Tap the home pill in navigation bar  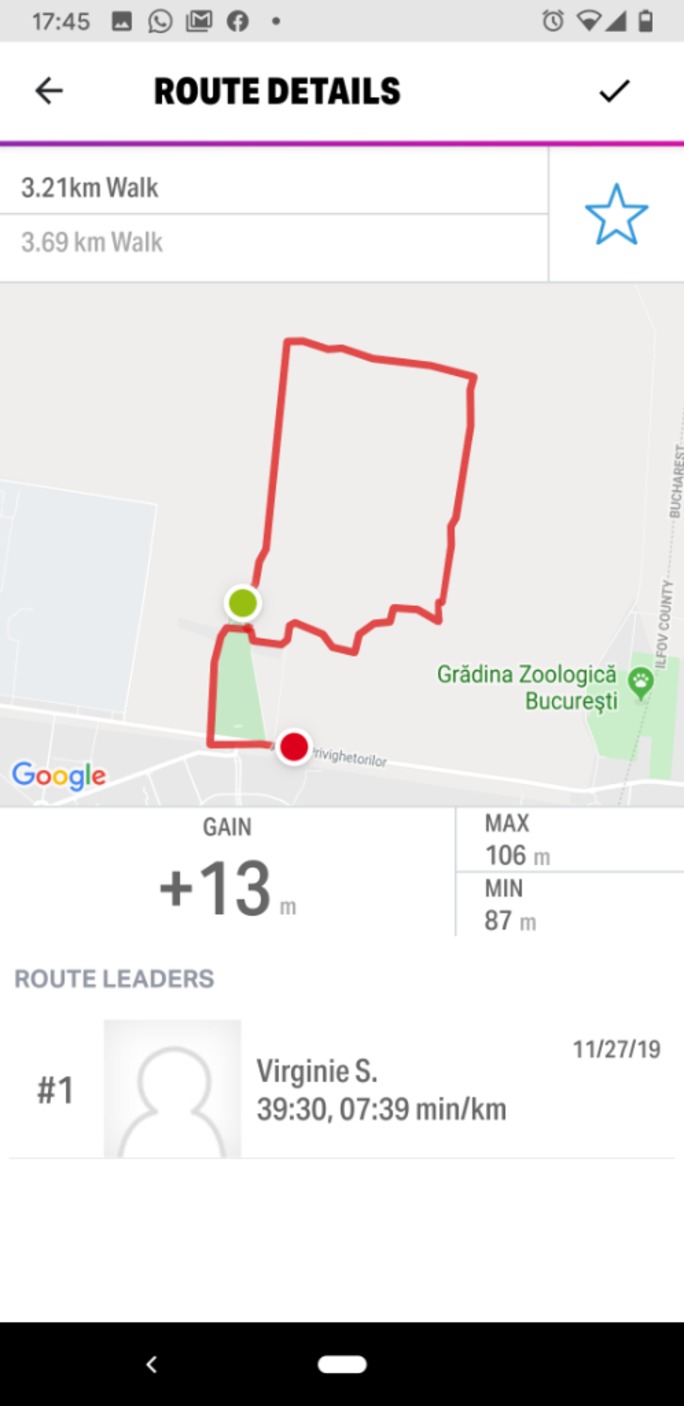point(342,1364)
